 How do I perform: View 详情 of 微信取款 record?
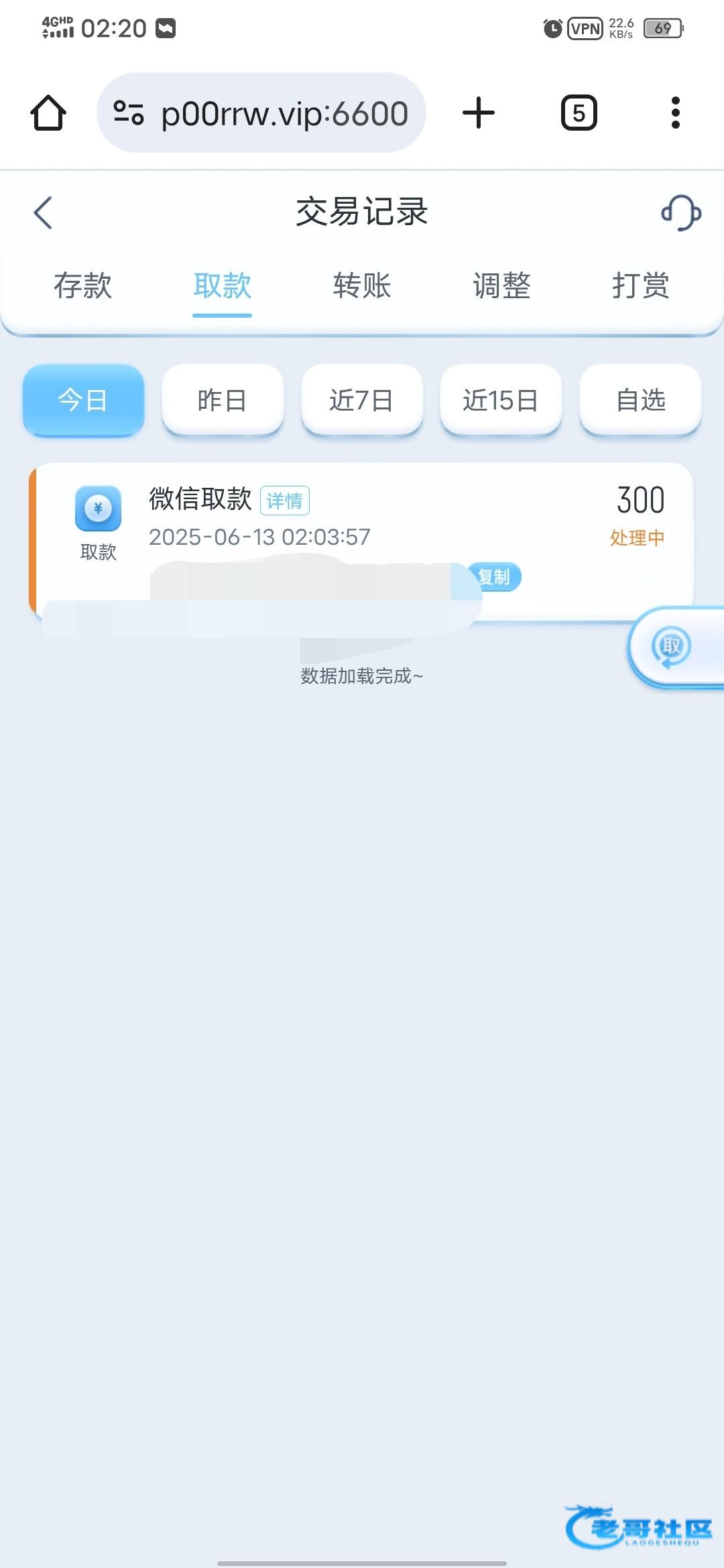284,501
